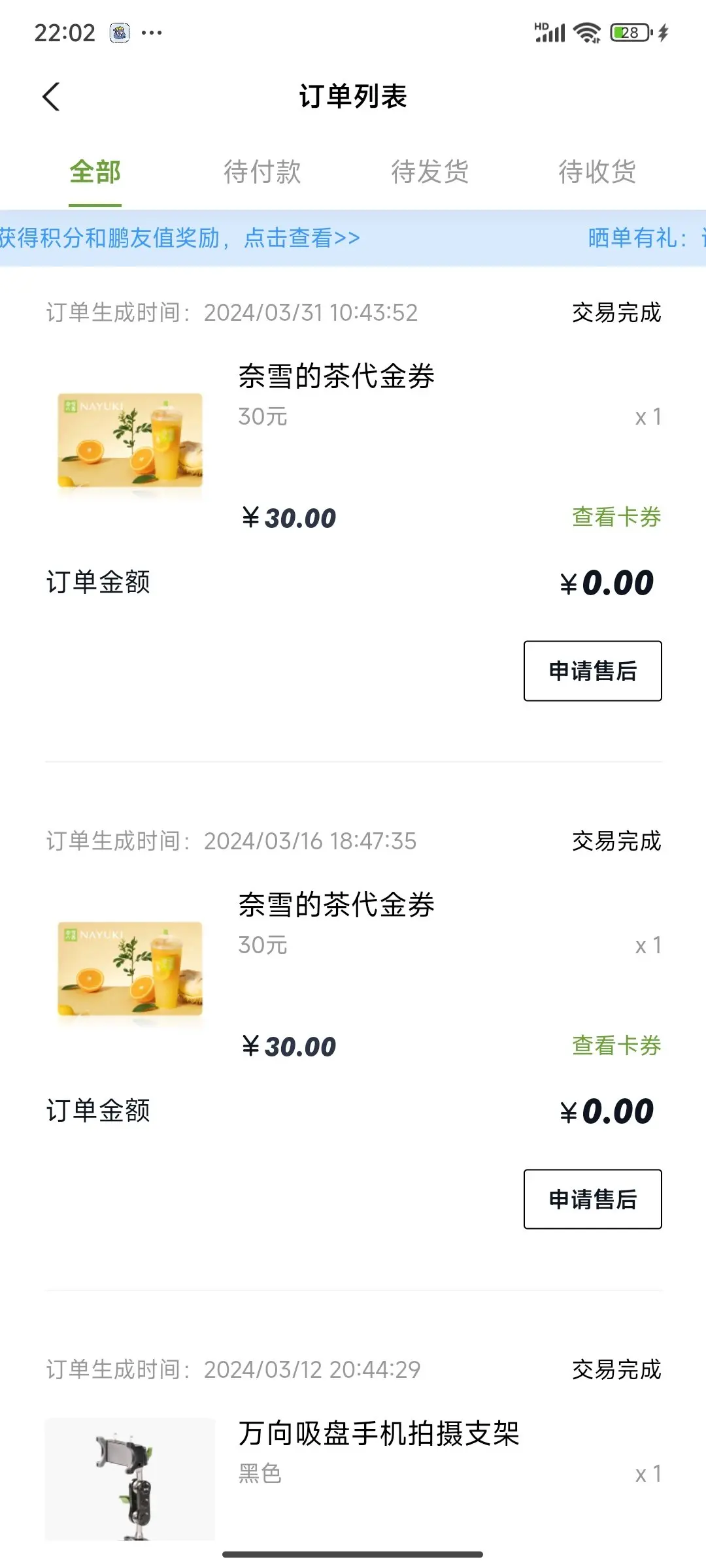The width and height of the screenshot is (706, 1568).
Task: Go back from the order list
Action: click(x=51, y=97)
